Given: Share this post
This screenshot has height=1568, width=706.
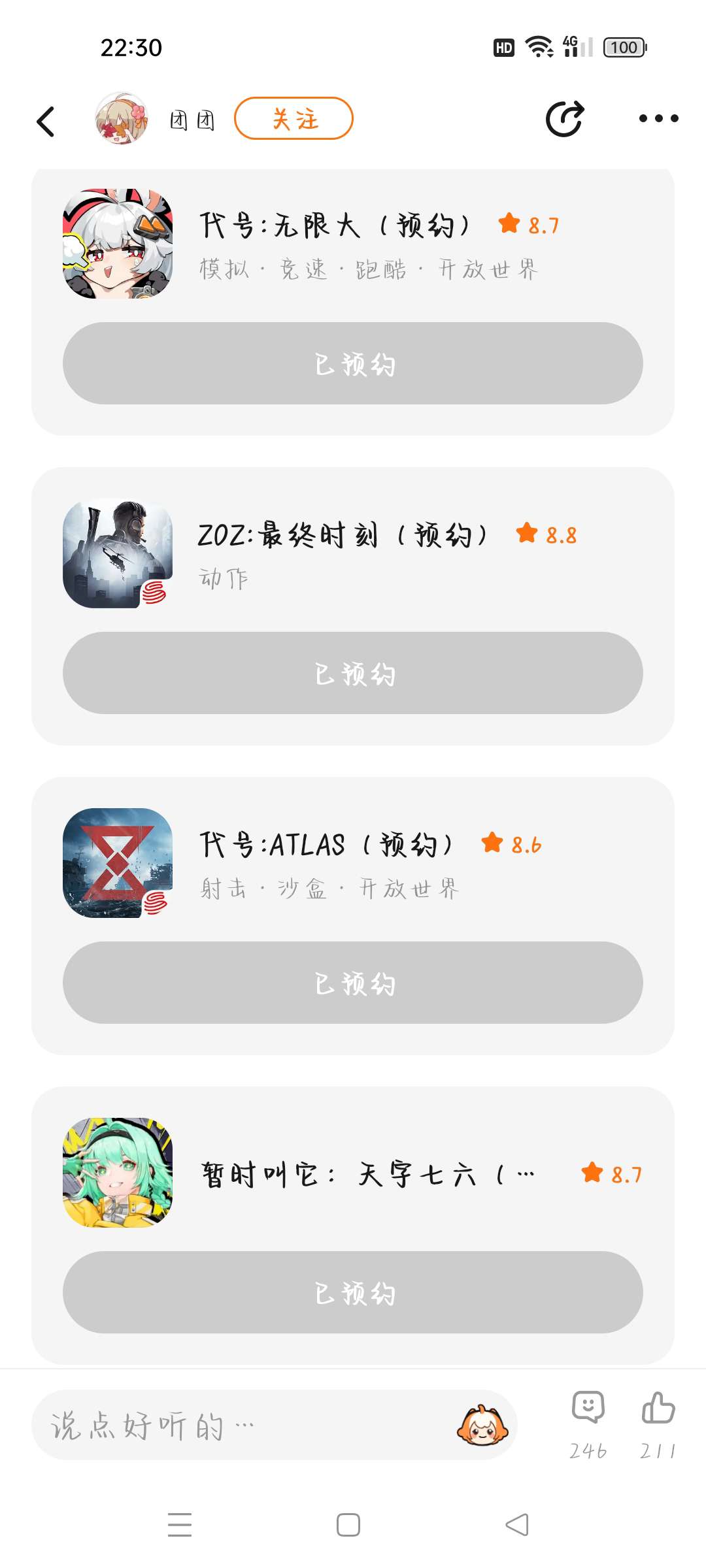Looking at the screenshot, I should coord(564,119).
